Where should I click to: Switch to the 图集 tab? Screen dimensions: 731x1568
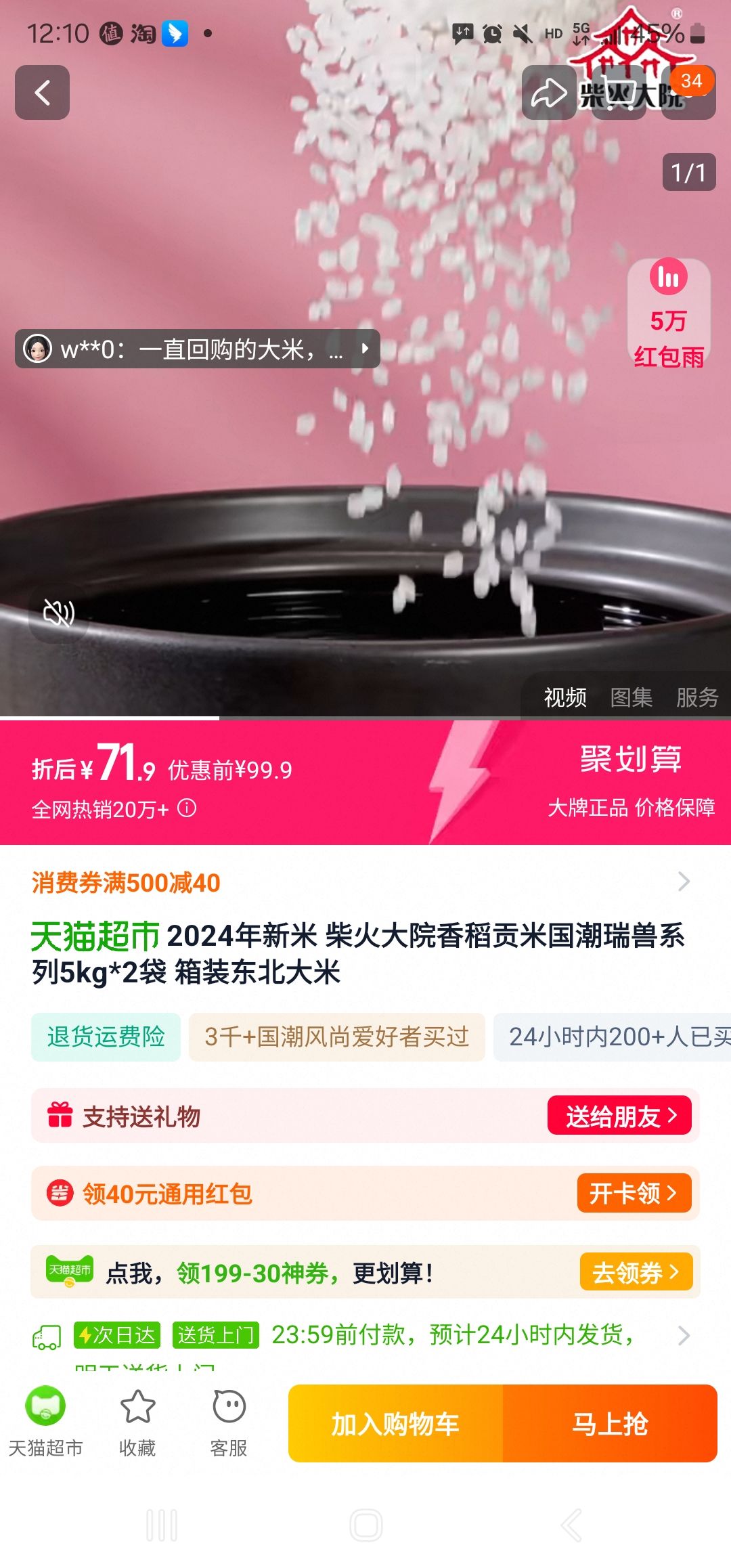pos(631,697)
